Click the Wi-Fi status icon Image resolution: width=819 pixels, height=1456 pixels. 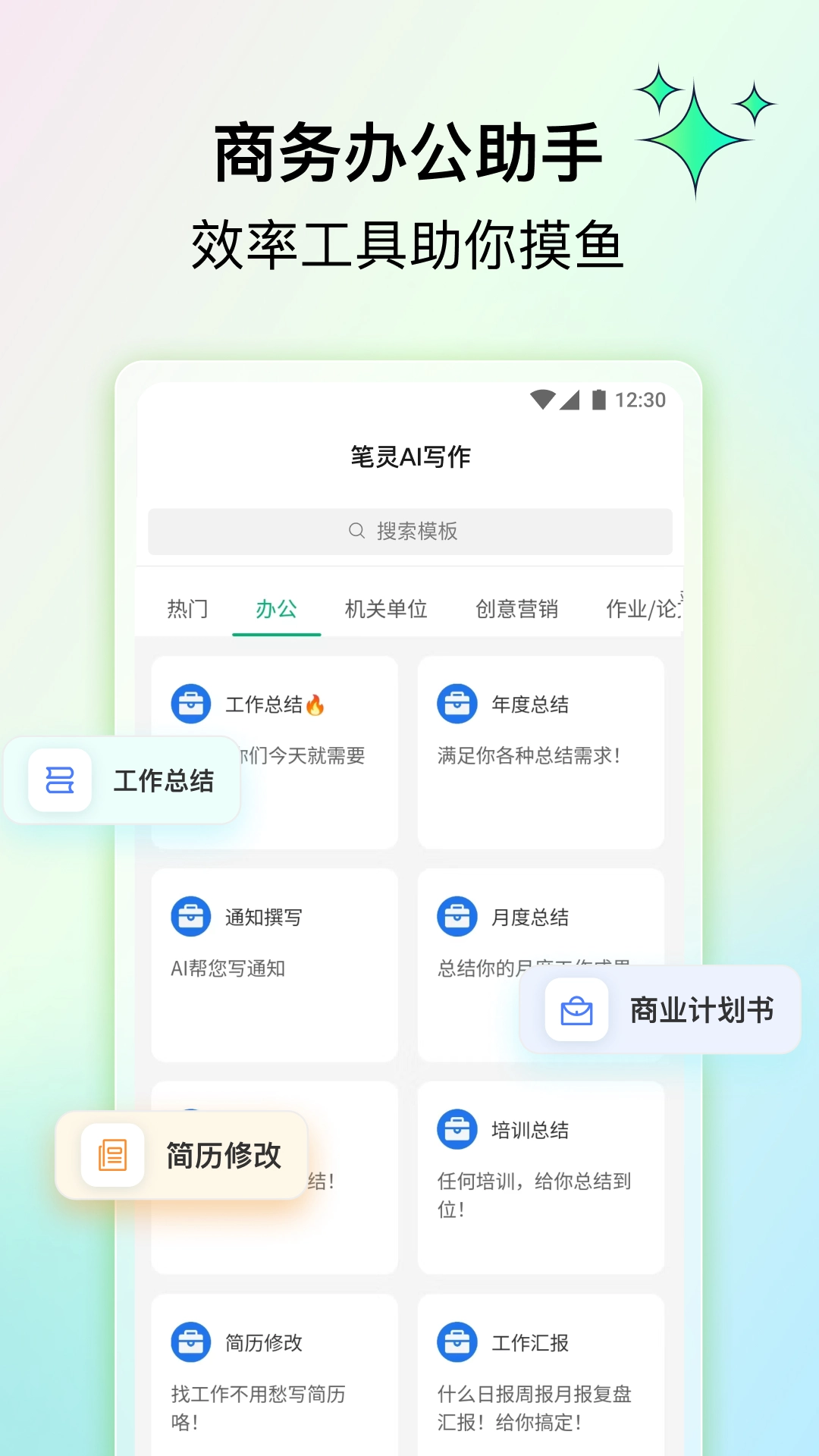coord(541,400)
